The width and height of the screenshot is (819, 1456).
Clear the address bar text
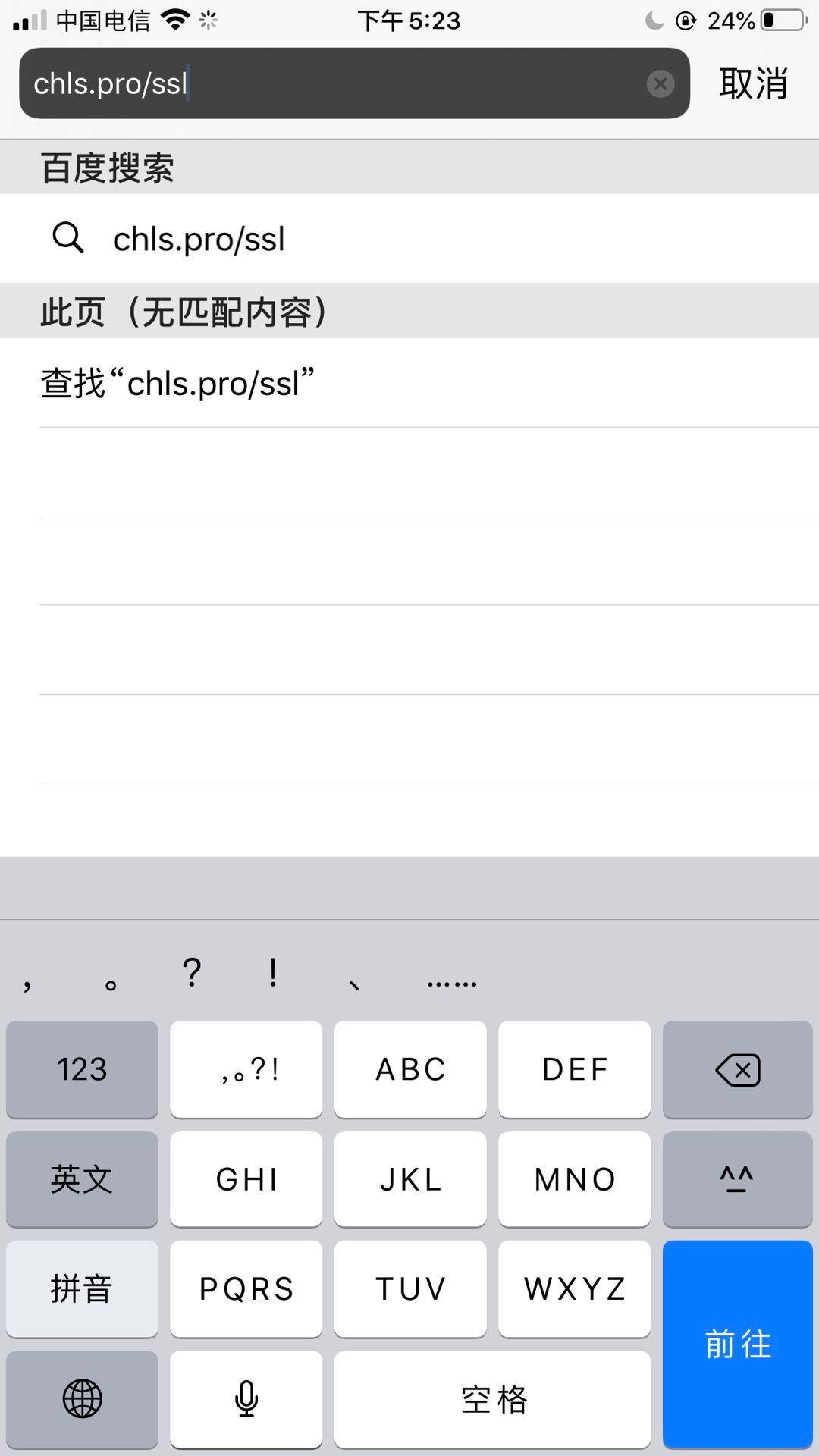point(661,83)
